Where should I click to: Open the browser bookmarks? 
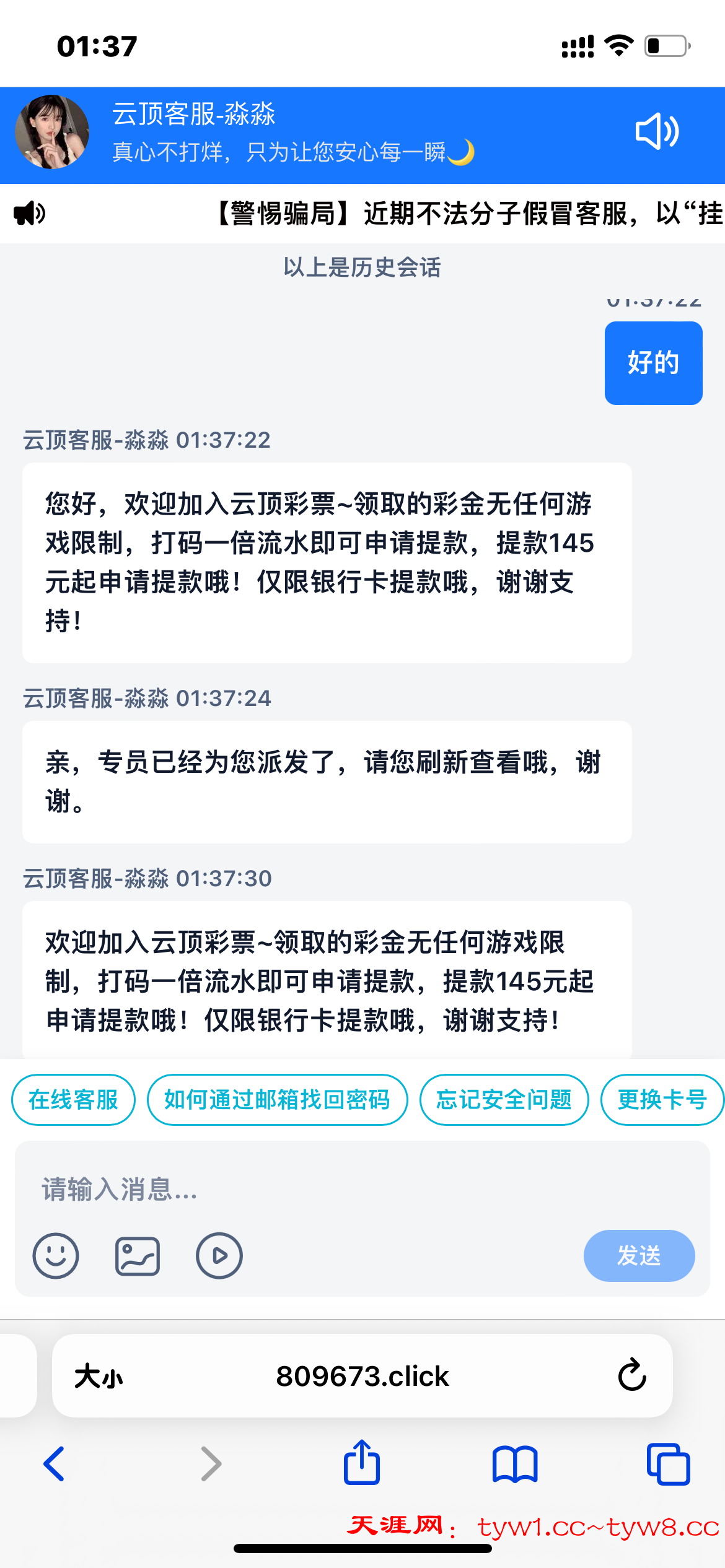[x=515, y=1464]
